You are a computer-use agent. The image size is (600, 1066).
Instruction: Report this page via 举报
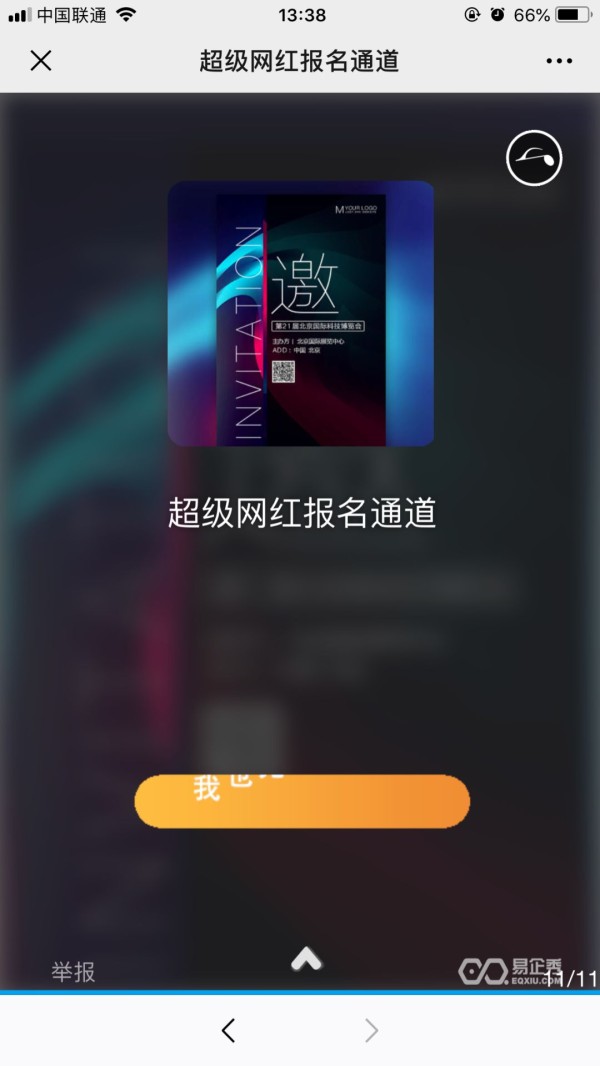pyautogui.click(x=73, y=972)
